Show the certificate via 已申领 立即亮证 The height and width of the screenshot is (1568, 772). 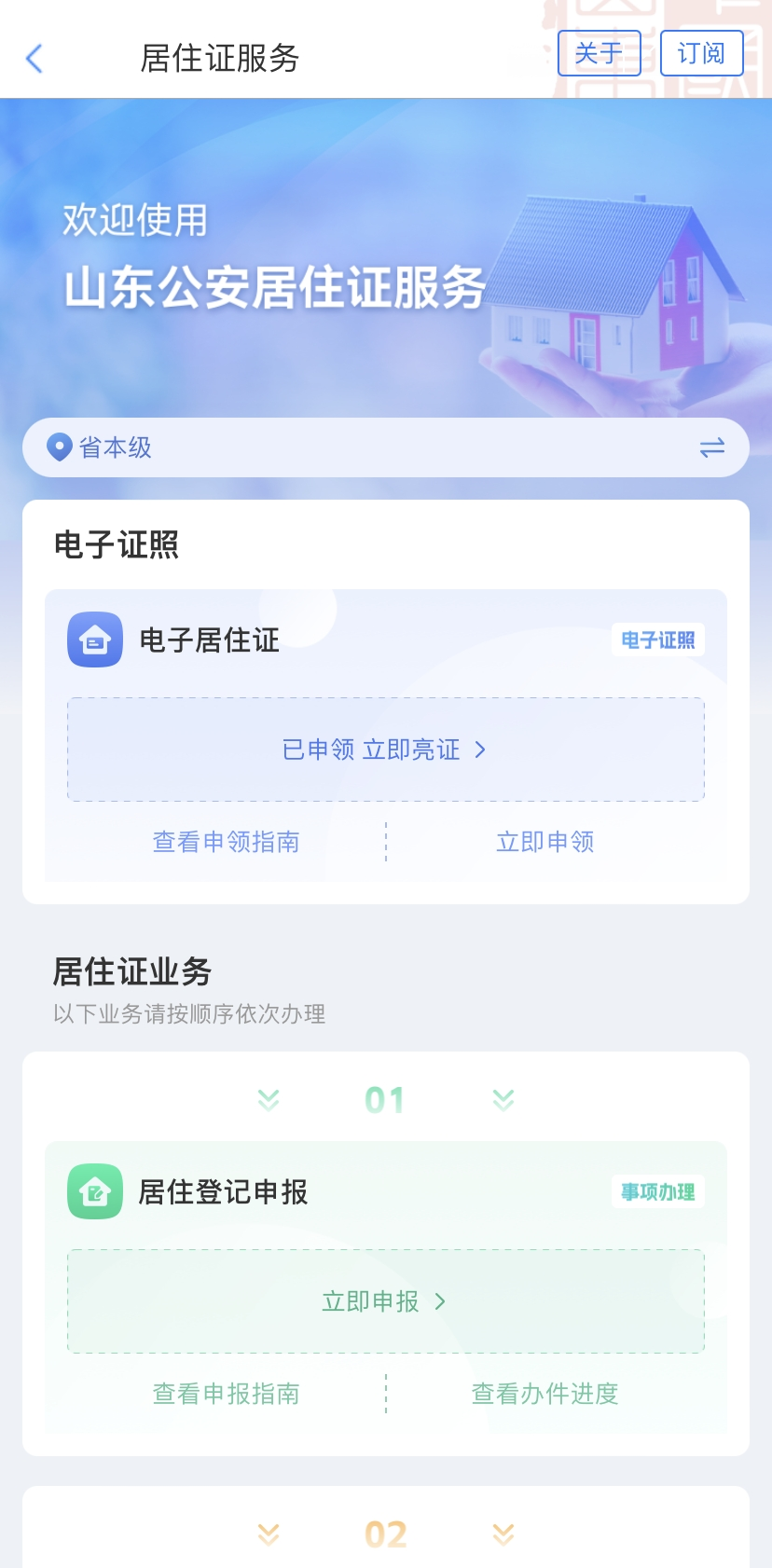385,750
